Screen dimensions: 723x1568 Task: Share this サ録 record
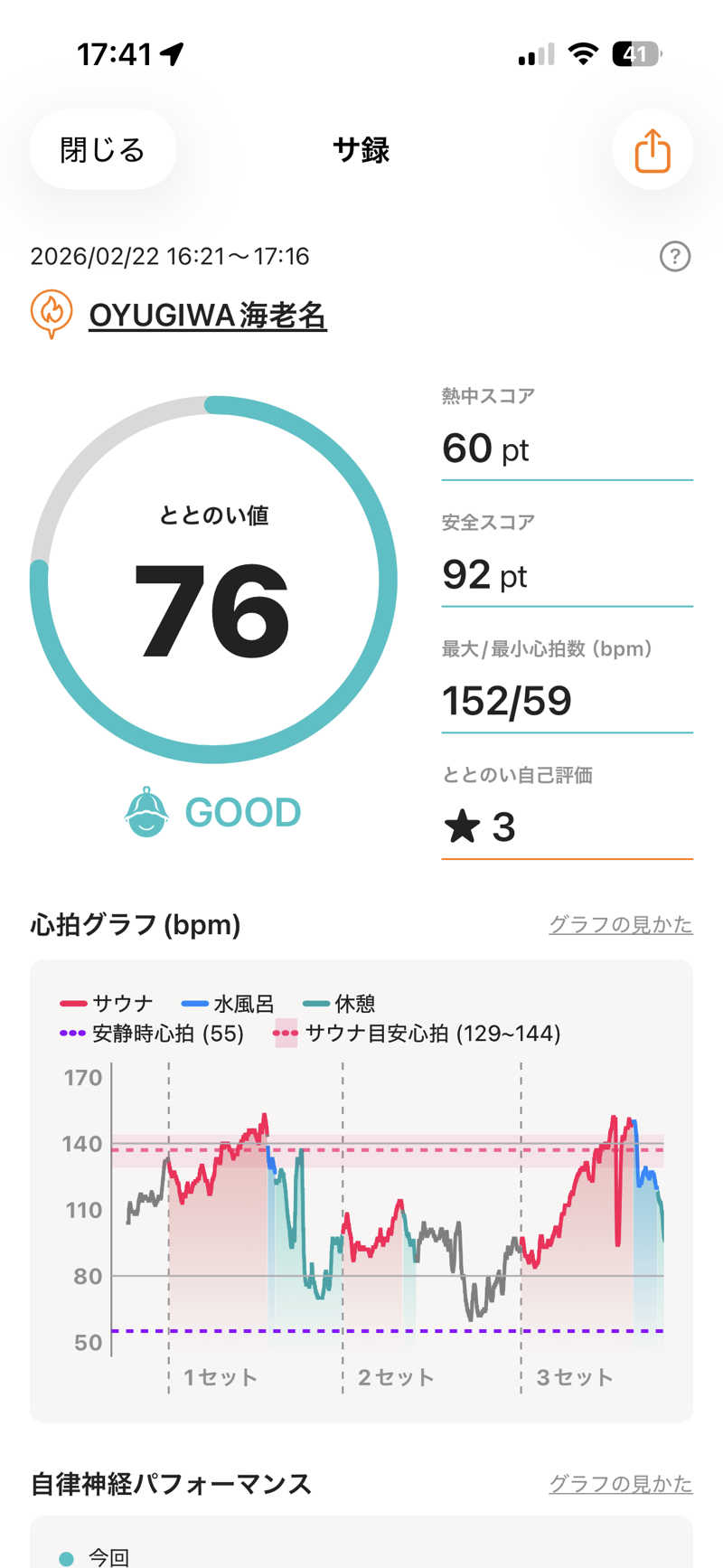pos(652,149)
